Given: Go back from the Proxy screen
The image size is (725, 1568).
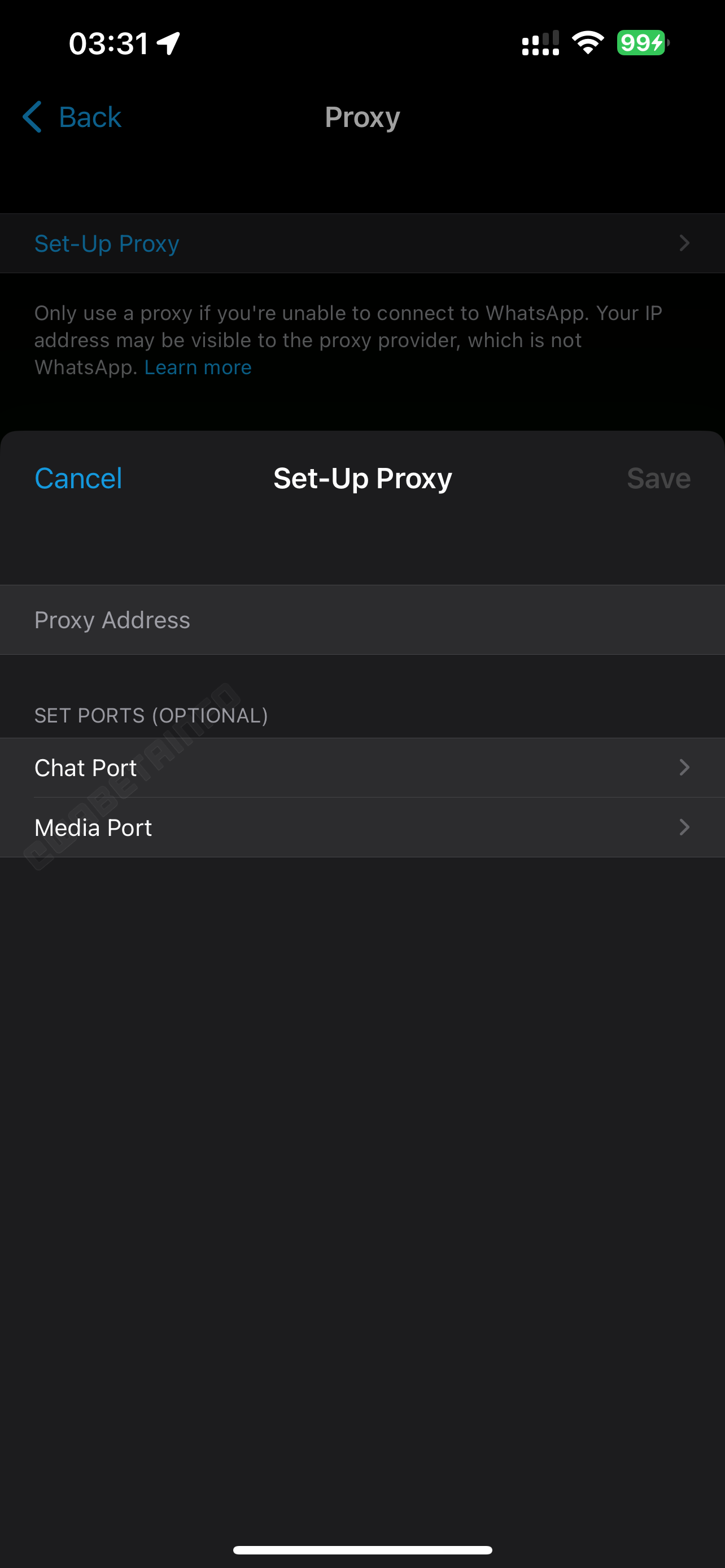Looking at the screenshot, I should [72, 117].
